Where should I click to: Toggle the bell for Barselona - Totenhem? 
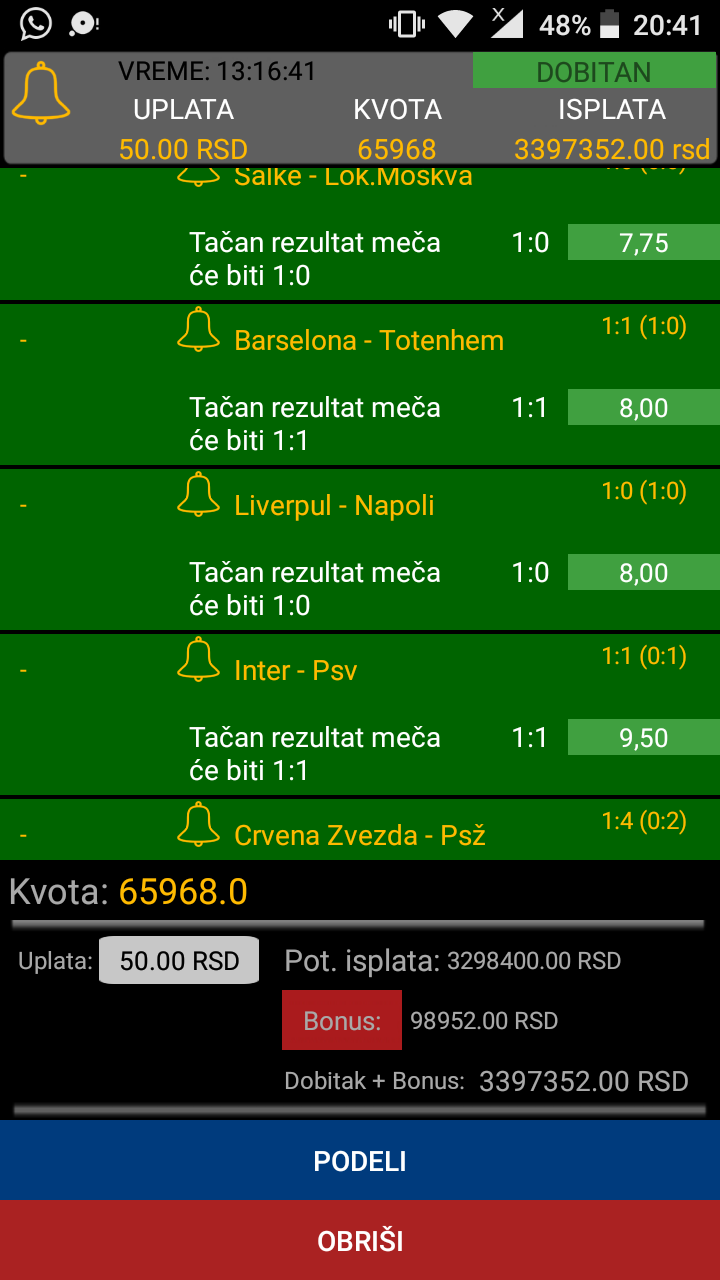click(198, 329)
